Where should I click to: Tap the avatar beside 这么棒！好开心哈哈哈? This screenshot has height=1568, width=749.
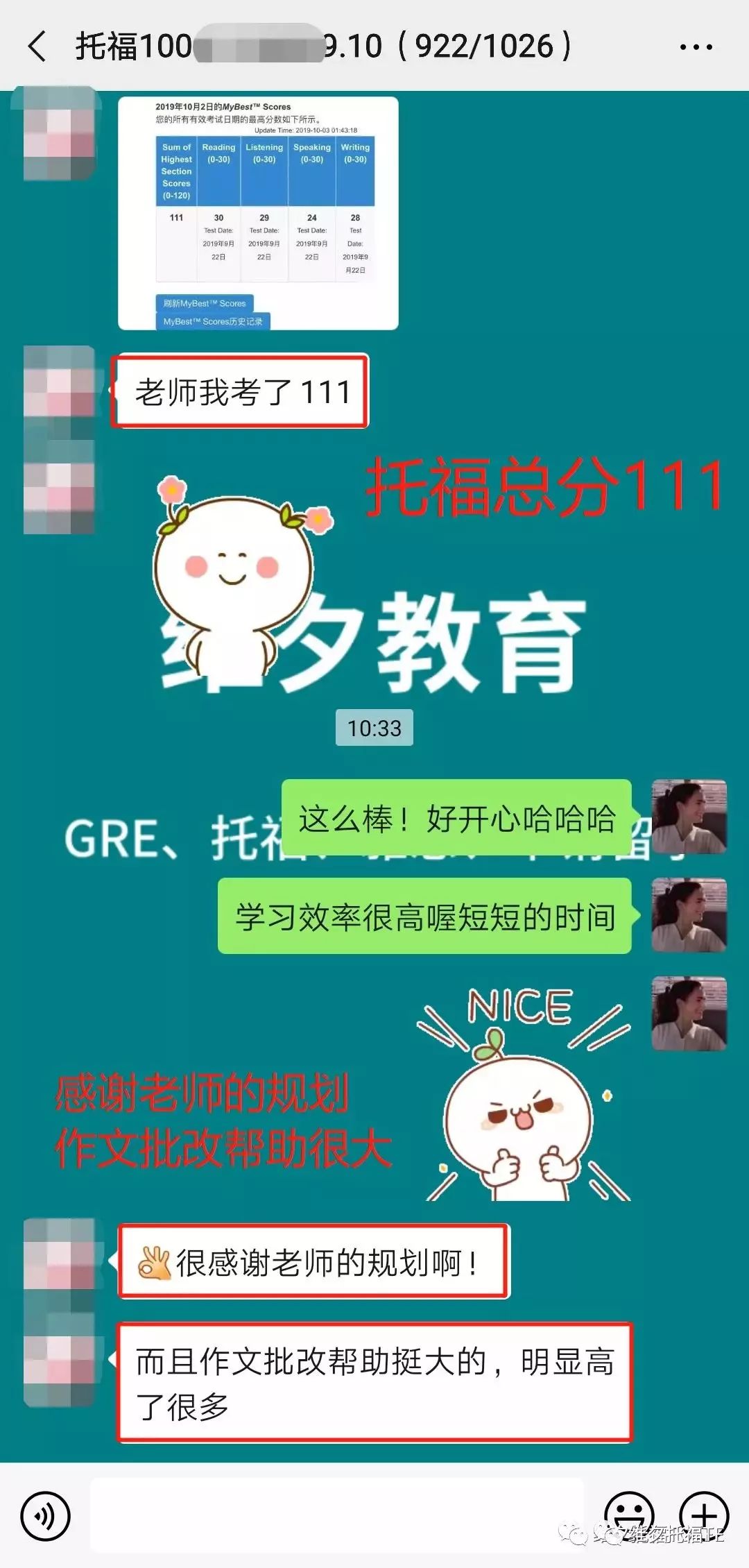[689, 817]
